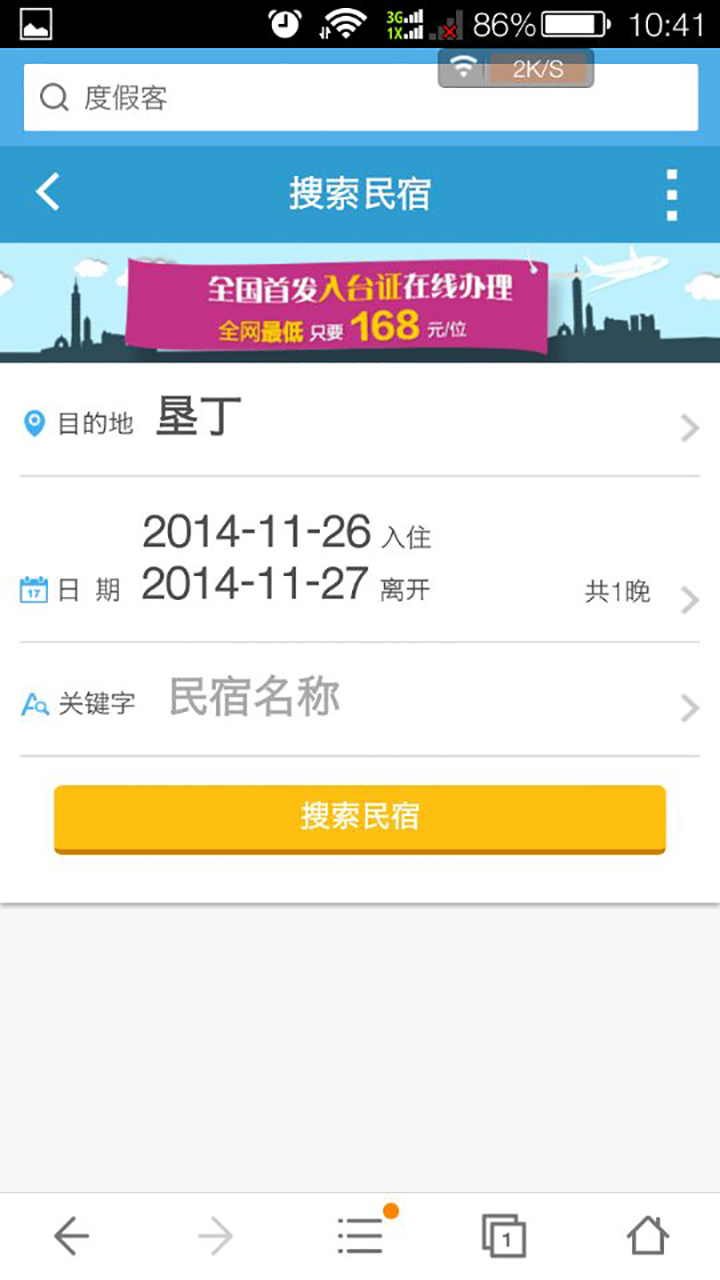This screenshot has height=1280, width=720.
Task: Edit the check-in and check-out dates
Action: (360, 560)
